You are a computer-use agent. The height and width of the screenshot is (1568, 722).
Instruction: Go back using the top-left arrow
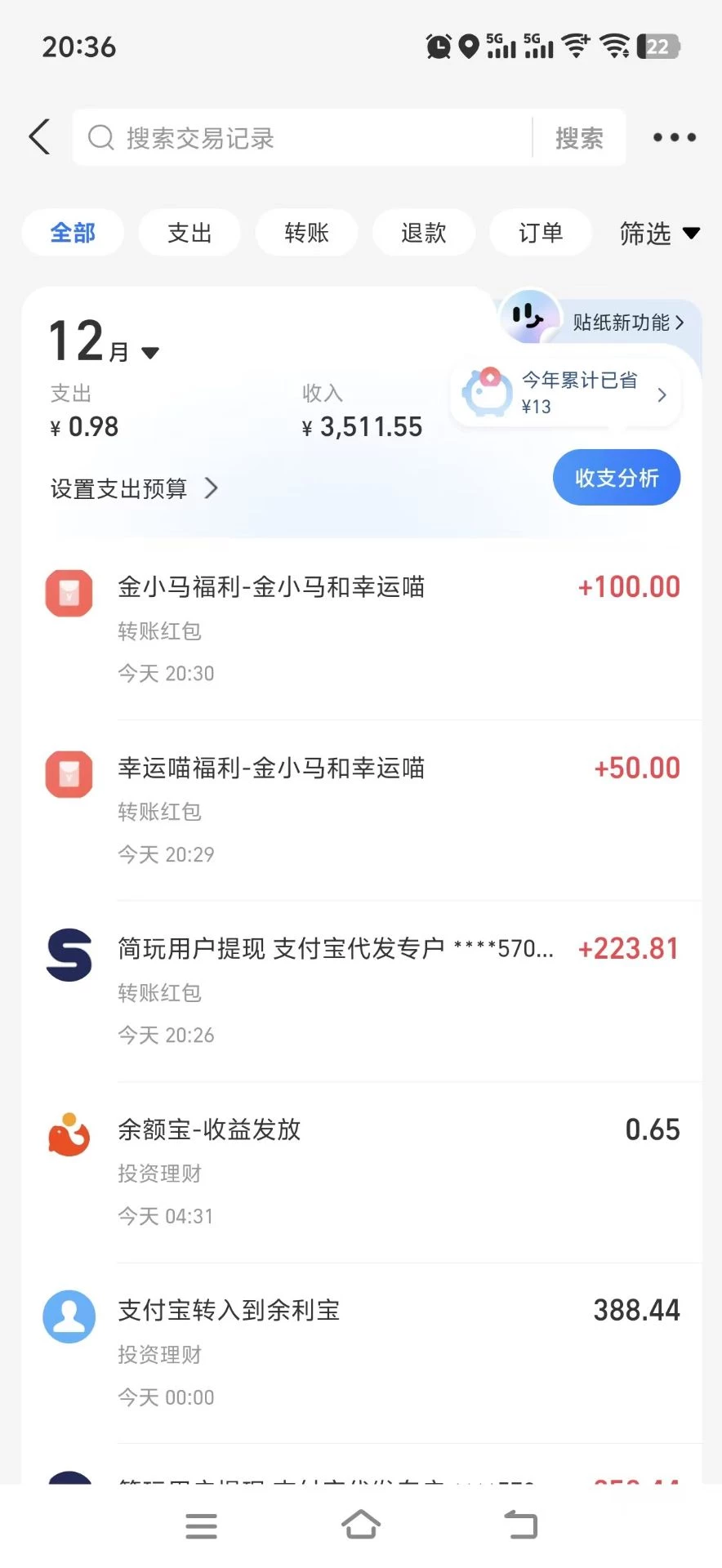tap(40, 137)
